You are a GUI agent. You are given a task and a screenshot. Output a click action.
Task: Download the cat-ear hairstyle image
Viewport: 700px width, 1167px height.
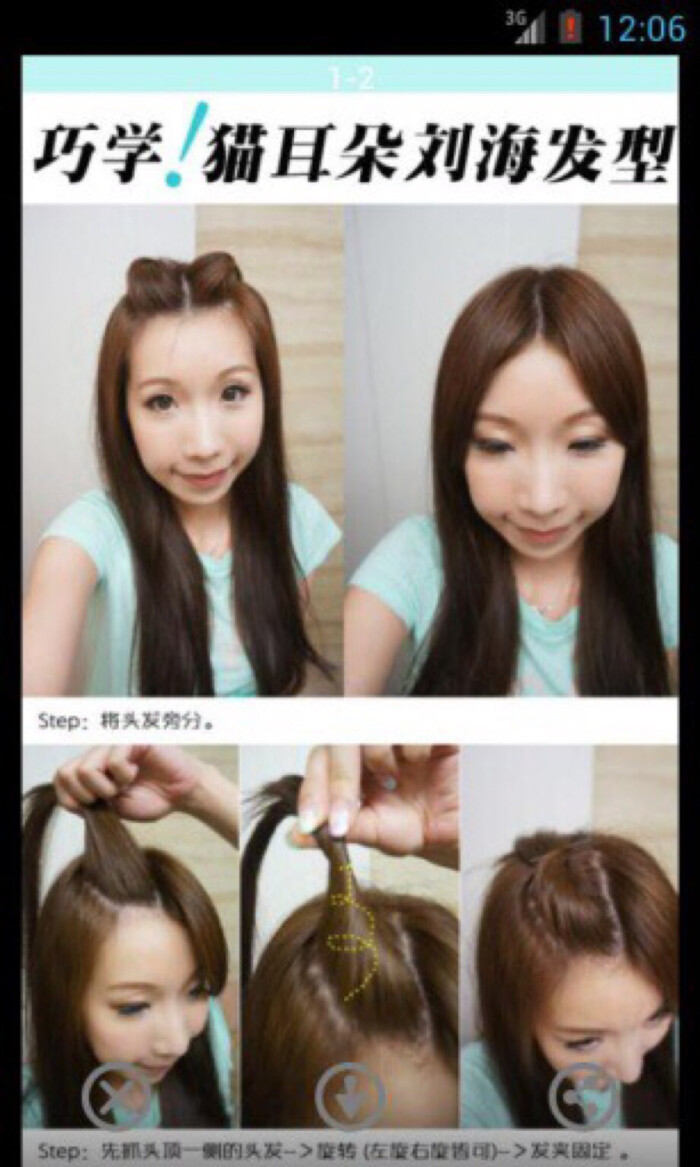(x=349, y=1096)
